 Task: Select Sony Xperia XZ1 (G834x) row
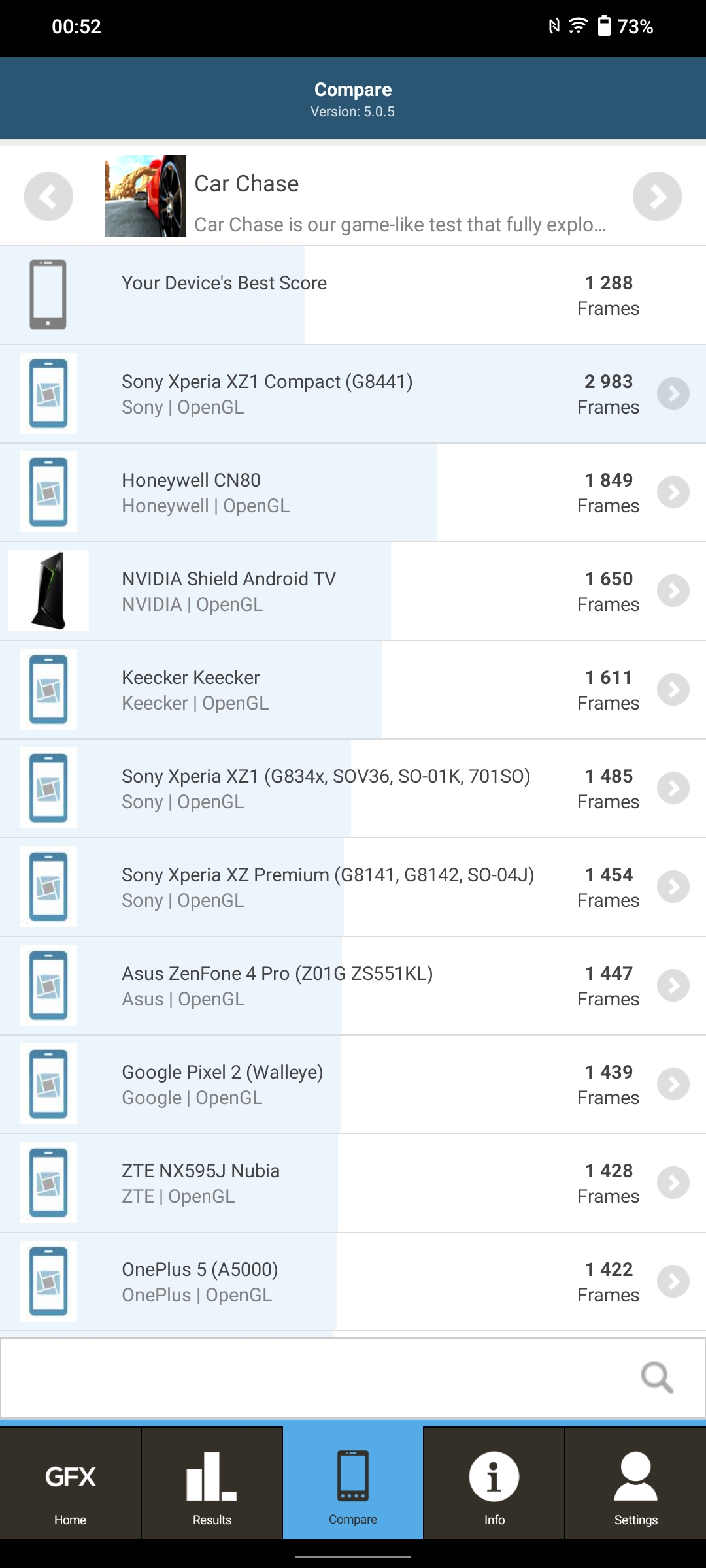coord(353,789)
